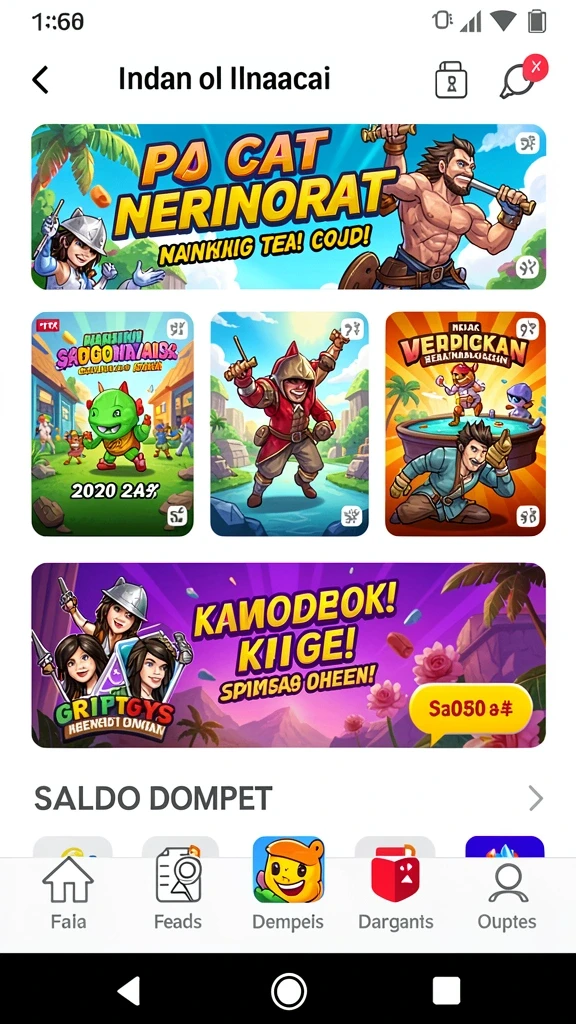Expand the SALDO DOMPET section chevron
This screenshot has height=1024, width=576.
(x=536, y=798)
